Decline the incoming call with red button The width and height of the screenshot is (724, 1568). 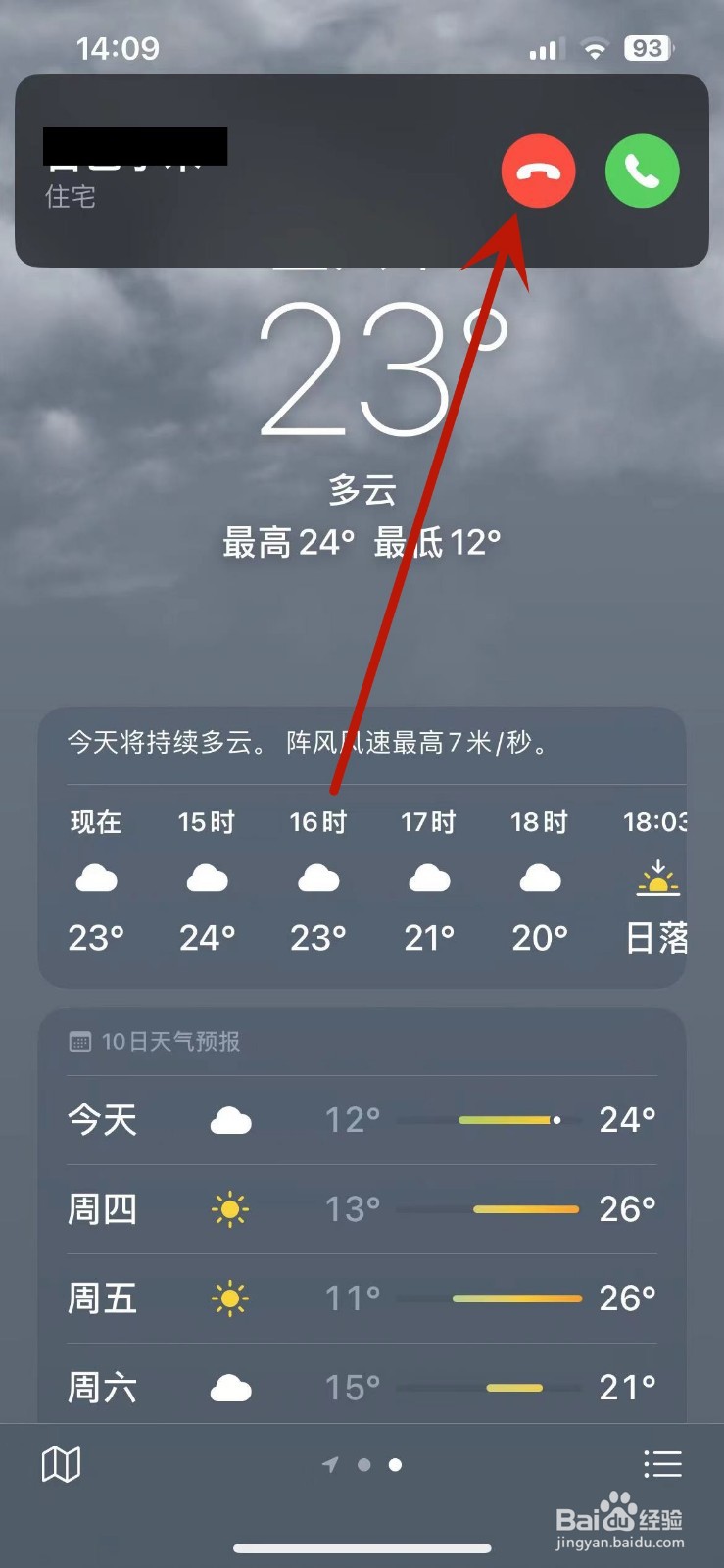click(x=538, y=171)
